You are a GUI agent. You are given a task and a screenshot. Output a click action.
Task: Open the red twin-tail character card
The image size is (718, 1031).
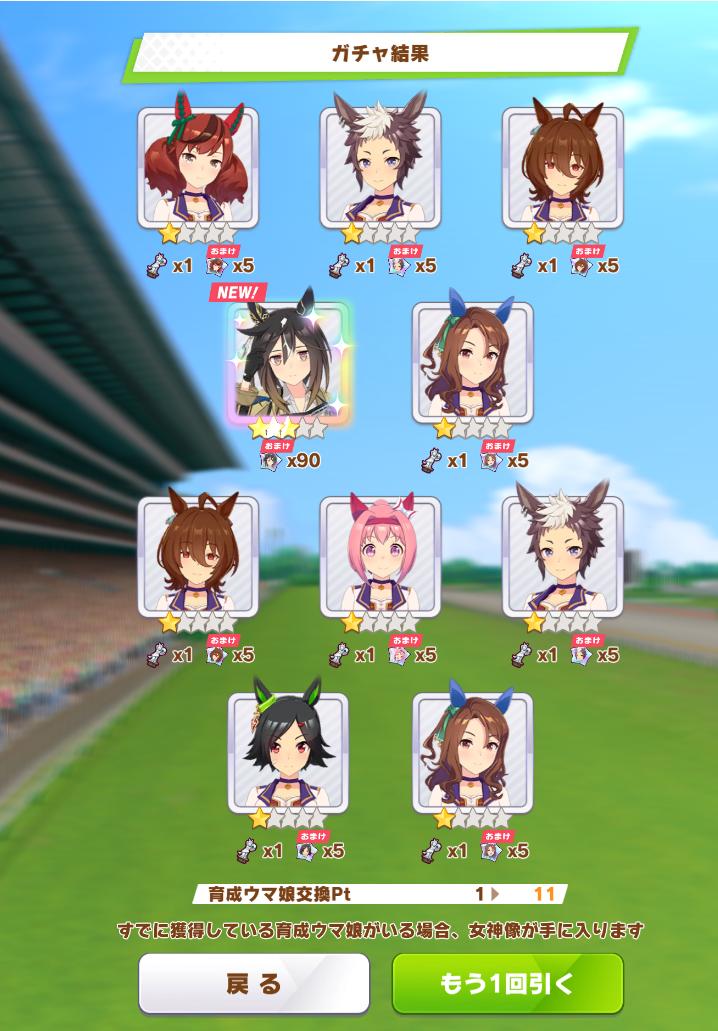click(198, 167)
